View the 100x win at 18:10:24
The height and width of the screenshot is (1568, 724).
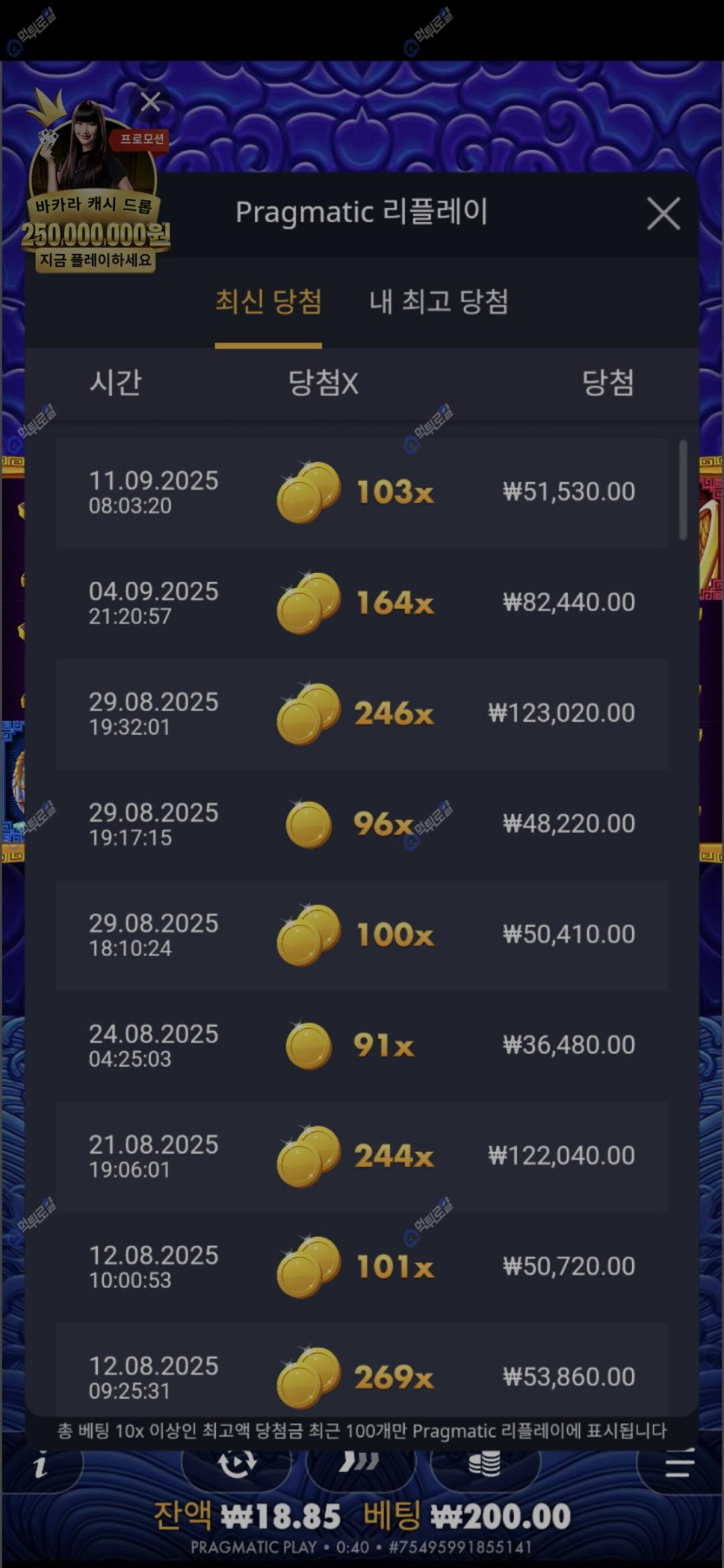pyautogui.click(x=362, y=934)
